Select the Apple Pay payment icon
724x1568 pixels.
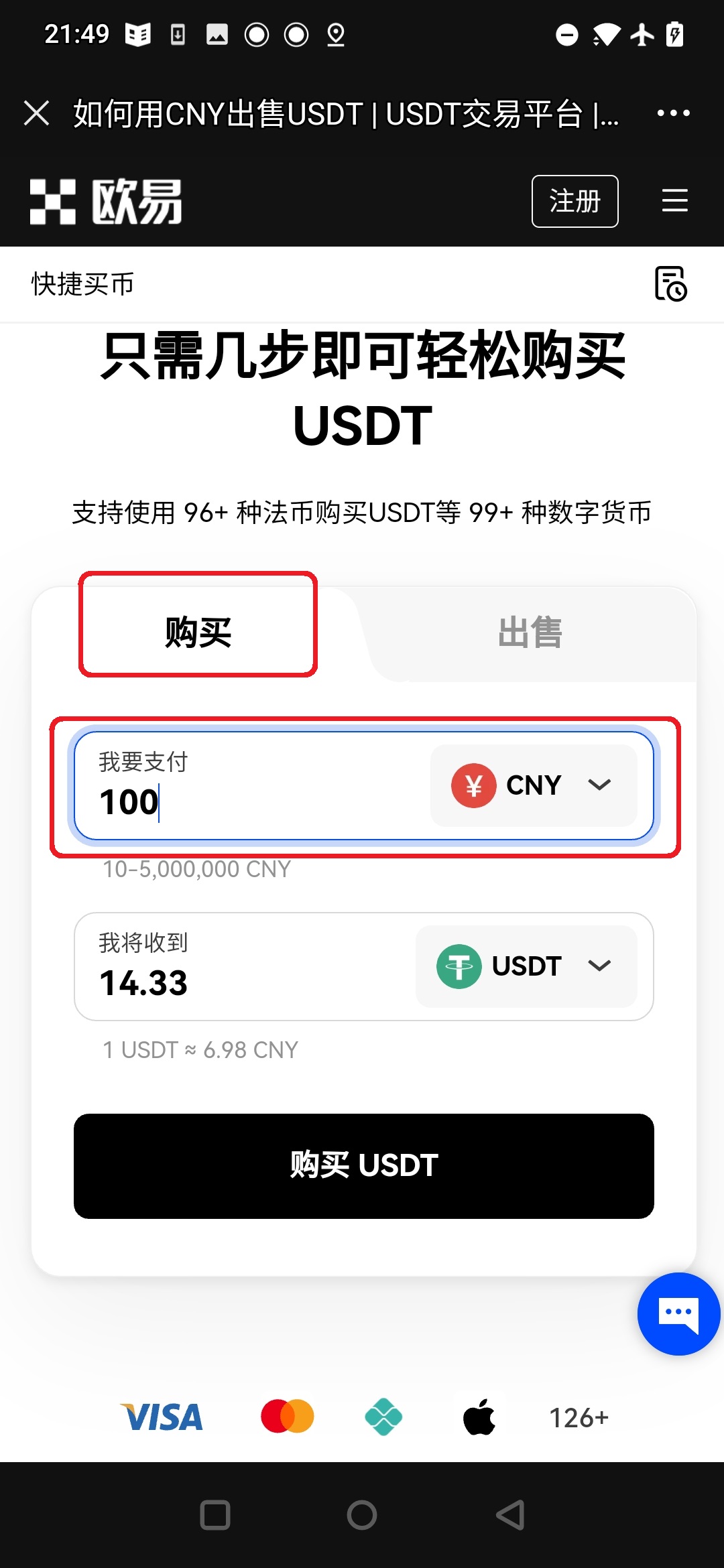point(479,1417)
